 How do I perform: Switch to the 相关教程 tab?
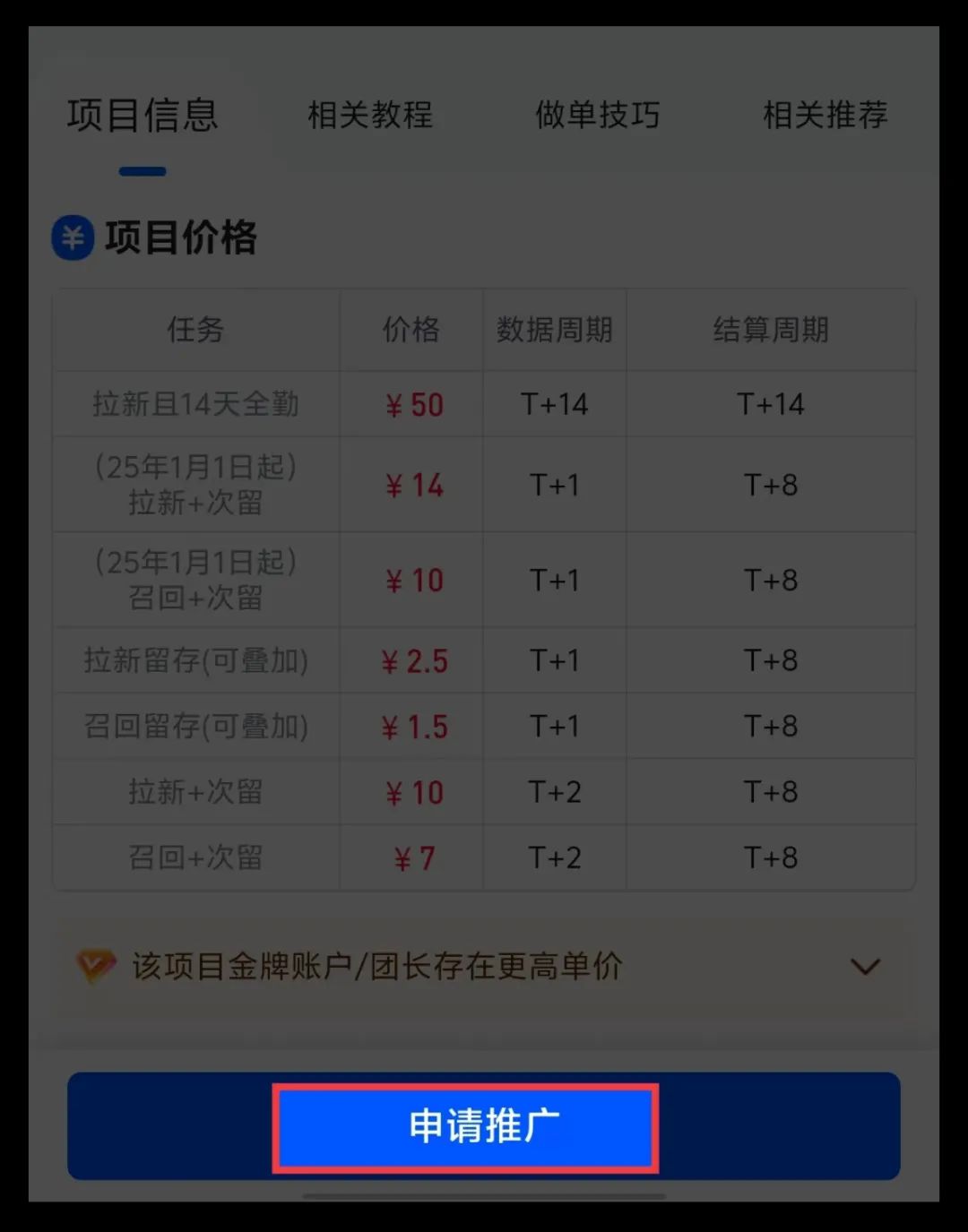coord(369,116)
